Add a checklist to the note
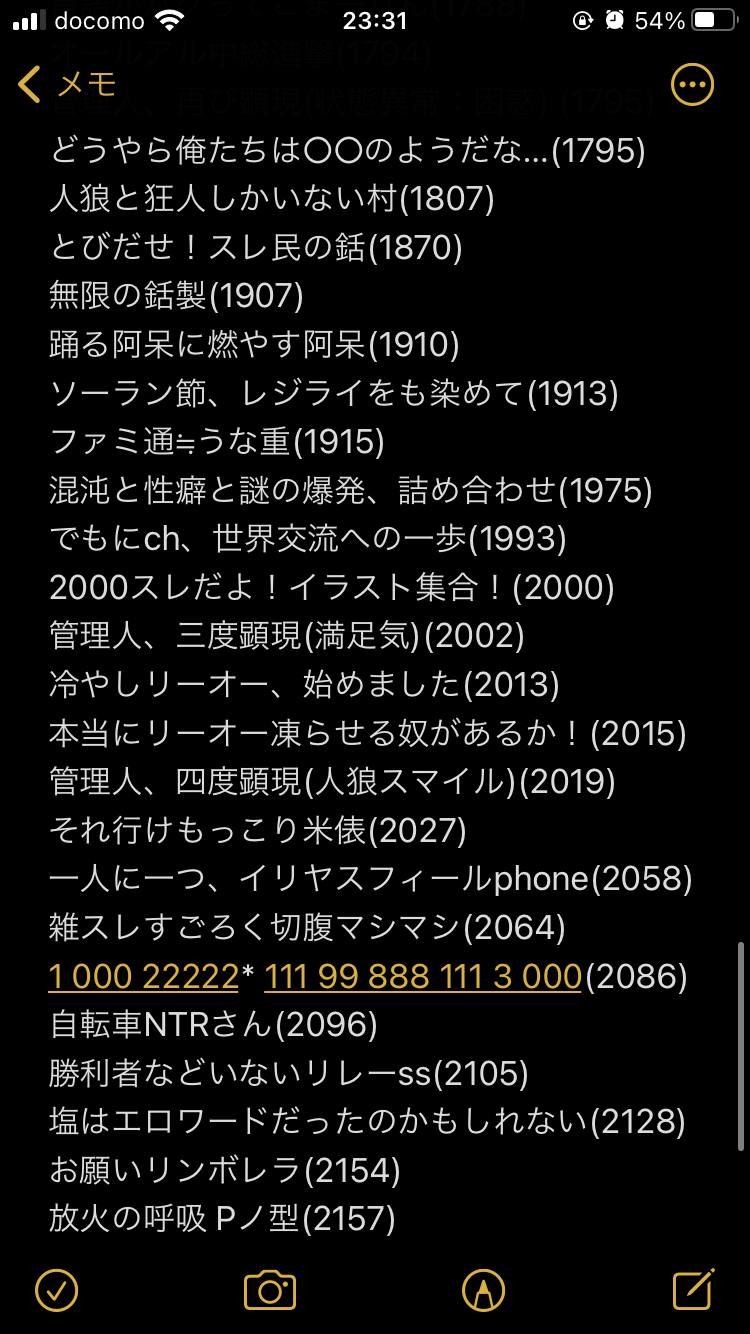Screen dimensions: 750x1334 click(56, 1290)
